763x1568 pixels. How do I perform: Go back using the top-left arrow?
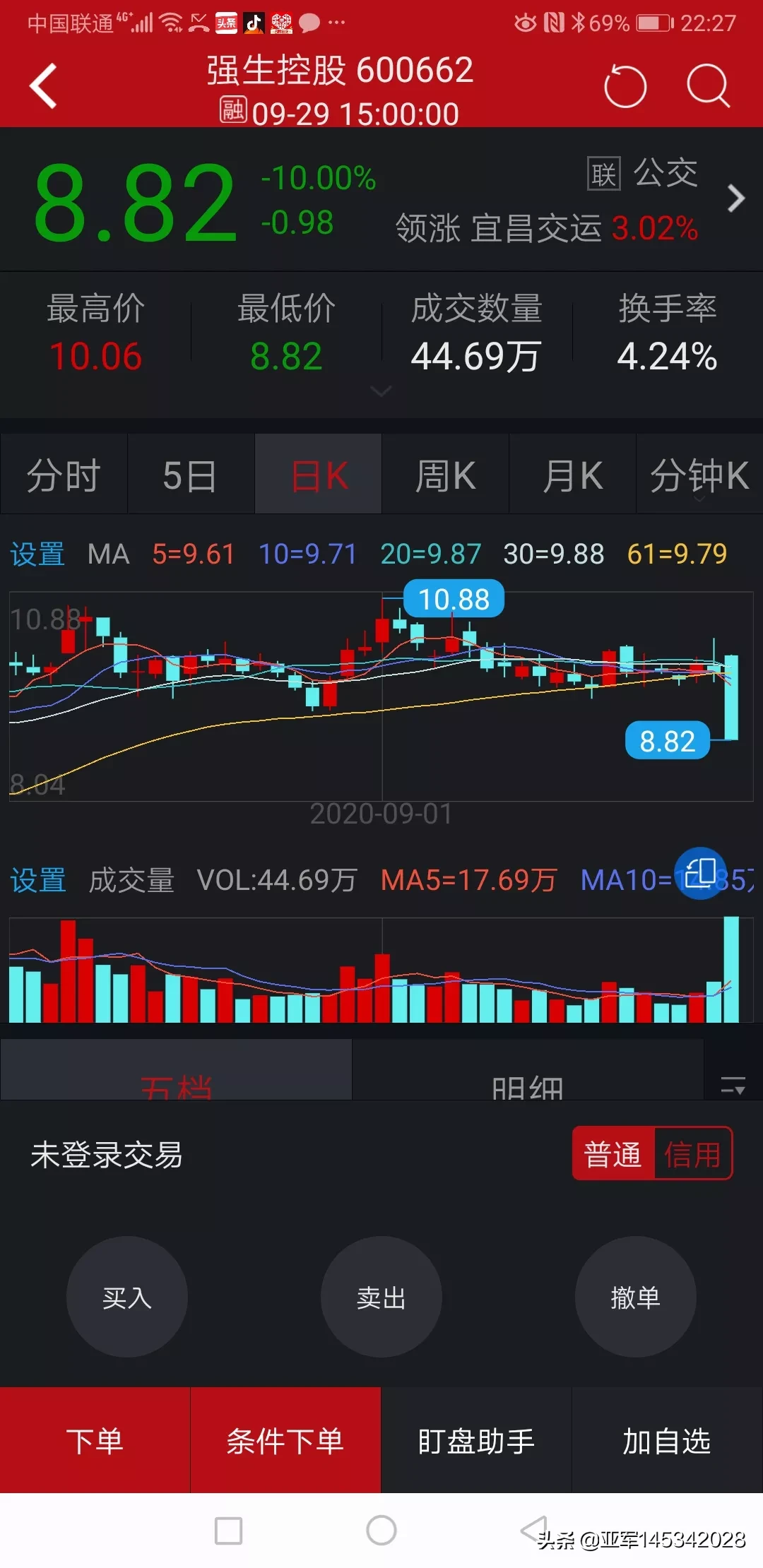tap(44, 86)
